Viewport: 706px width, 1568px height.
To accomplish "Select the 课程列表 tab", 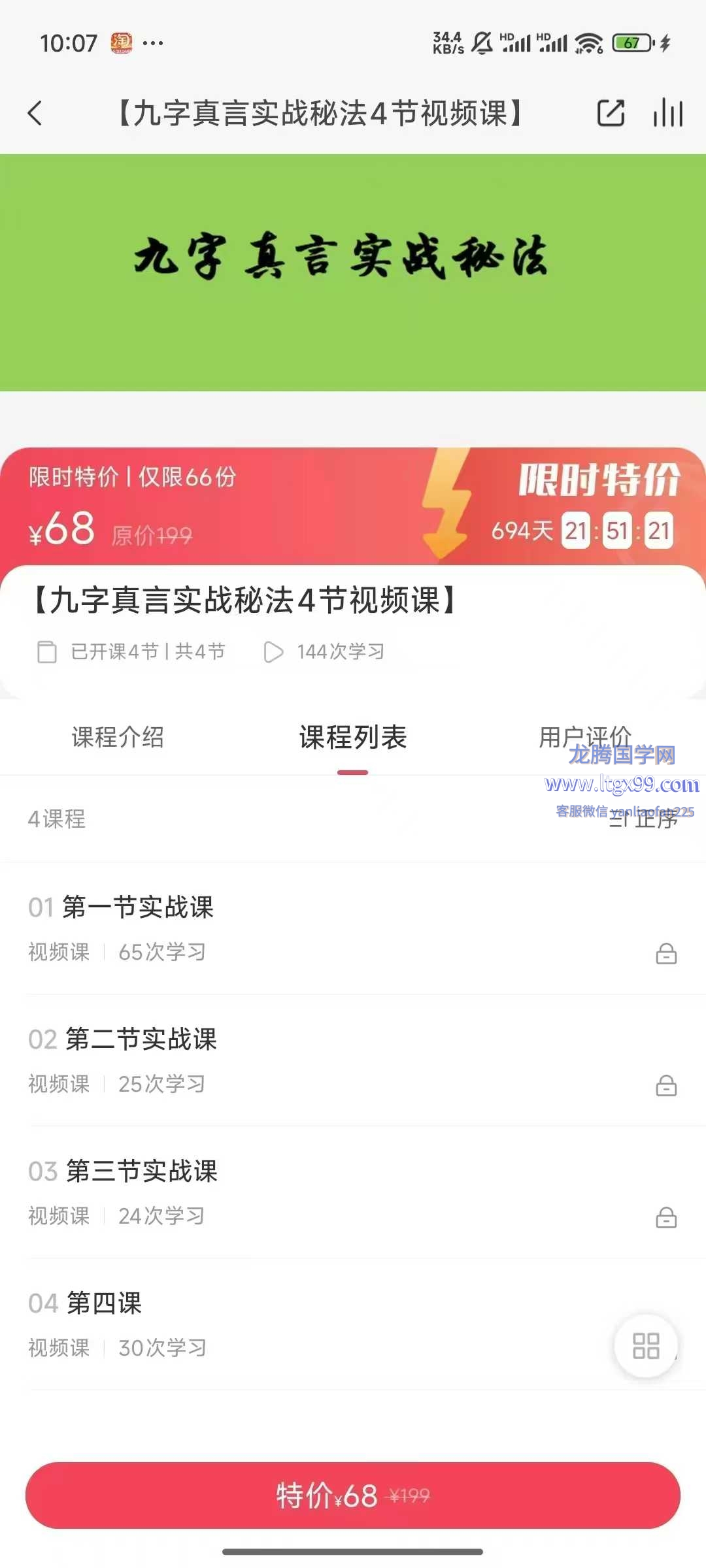I will 353,738.
